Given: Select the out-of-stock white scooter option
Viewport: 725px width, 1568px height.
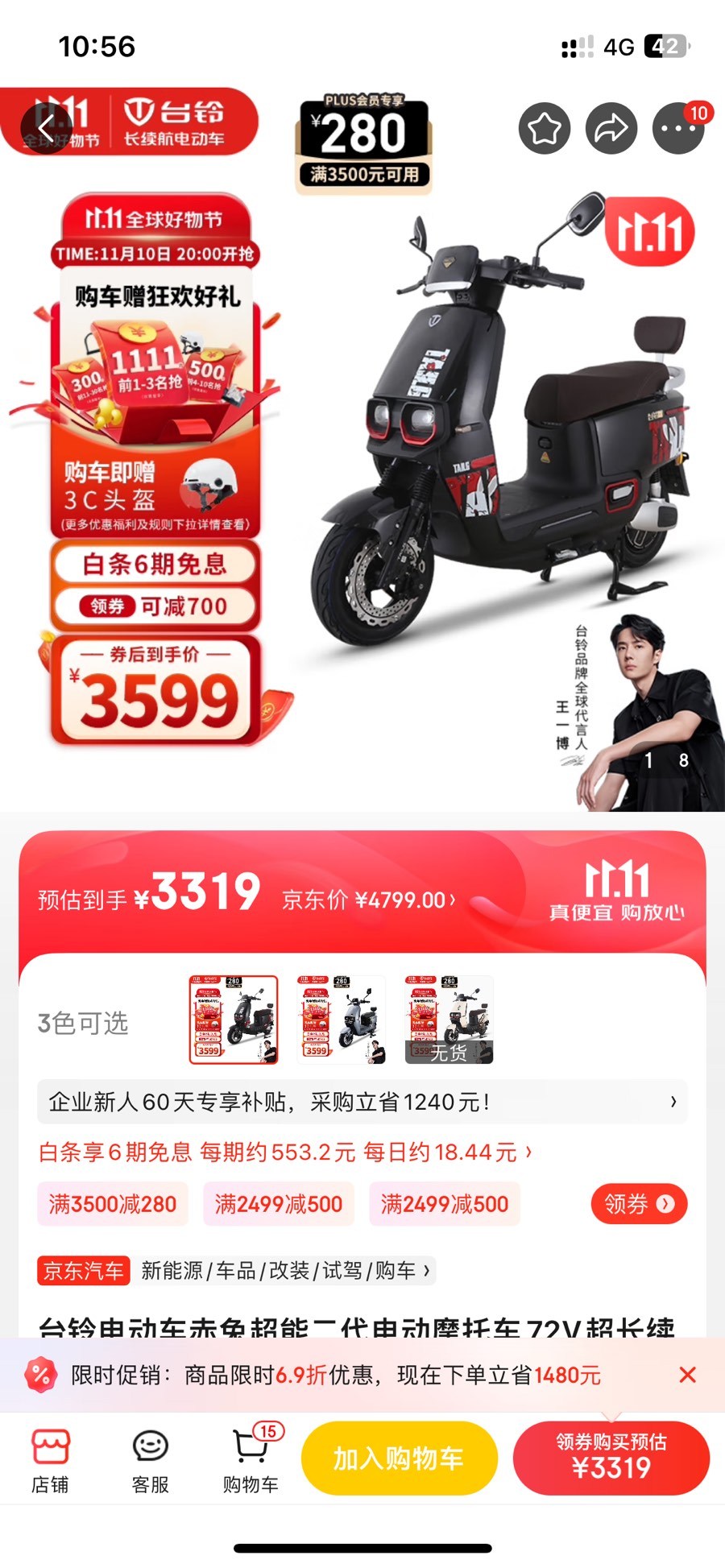Looking at the screenshot, I should (x=449, y=1020).
